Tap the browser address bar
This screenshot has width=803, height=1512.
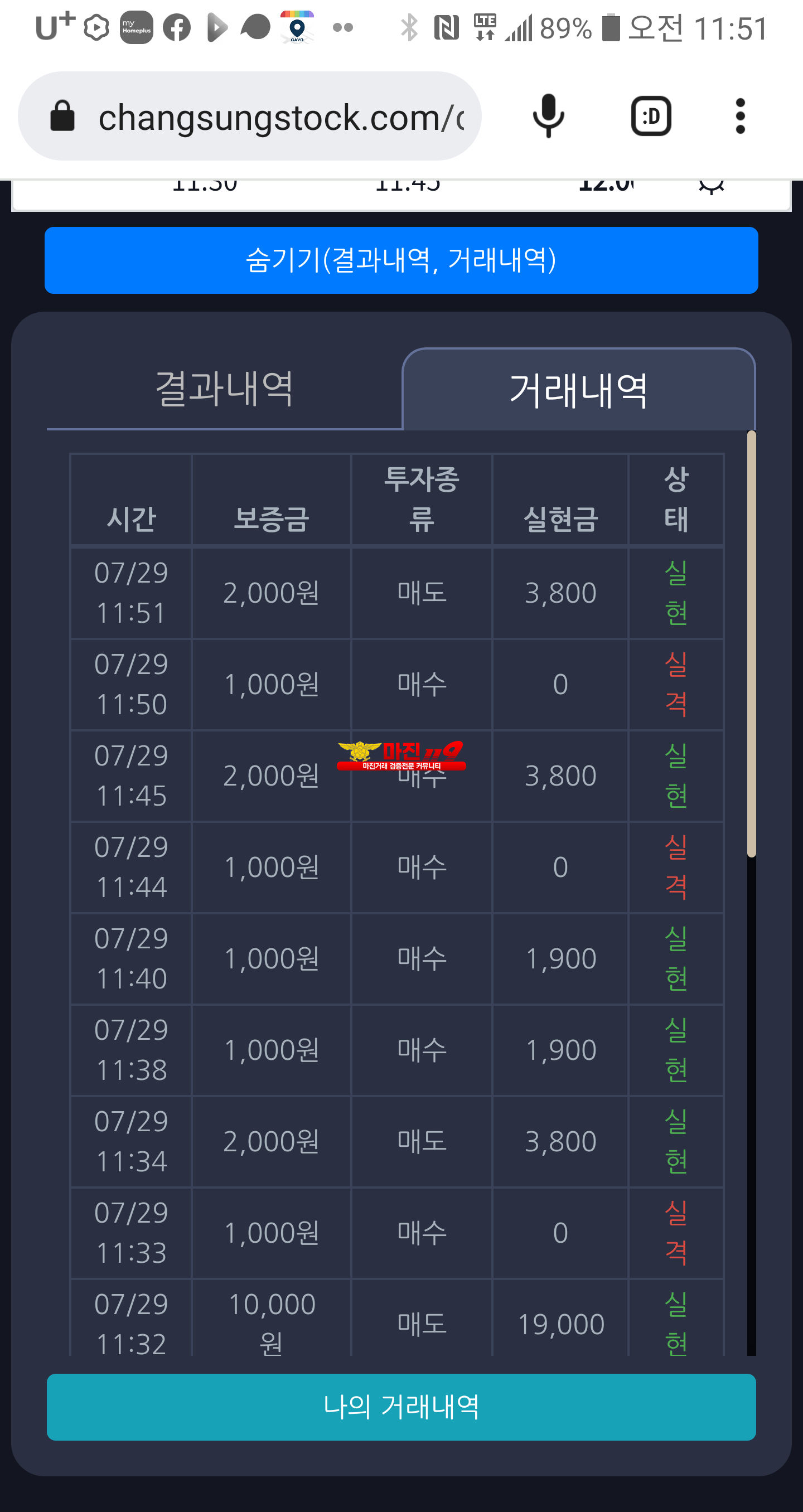point(249,116)
